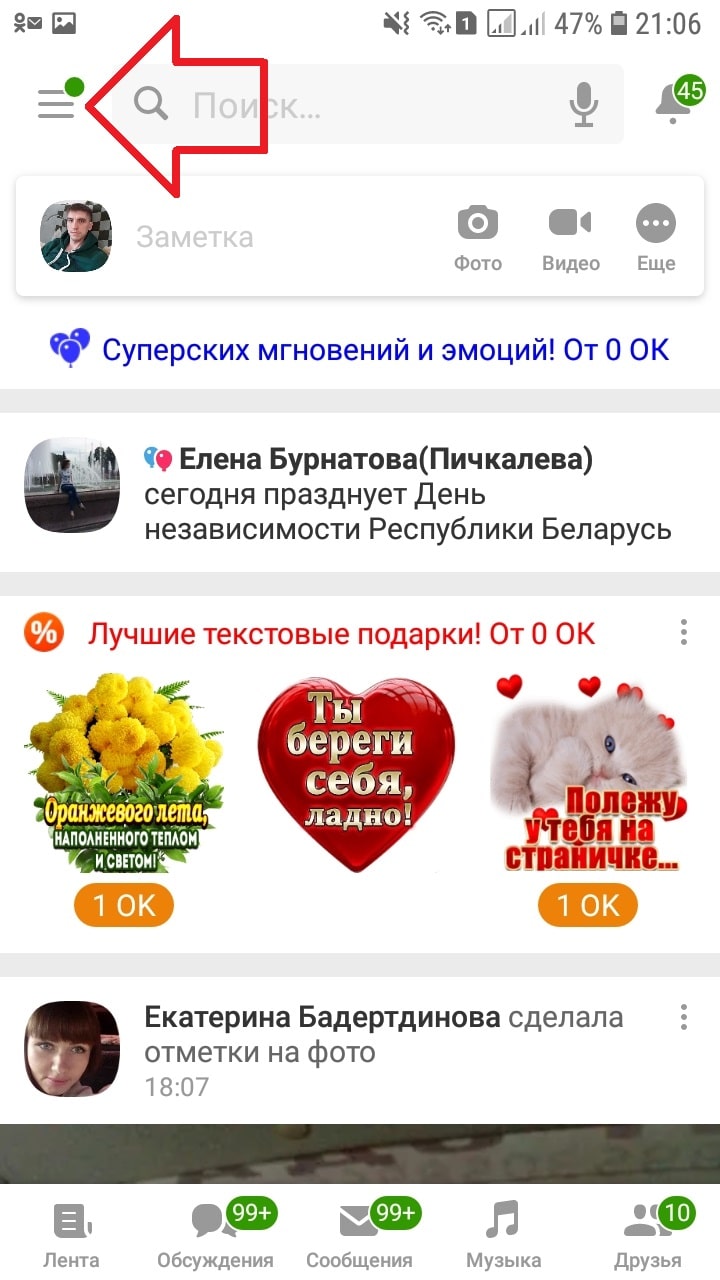720x1280 pixels.
Task: Tap the search magnifier icon
Action: (150, 103)
